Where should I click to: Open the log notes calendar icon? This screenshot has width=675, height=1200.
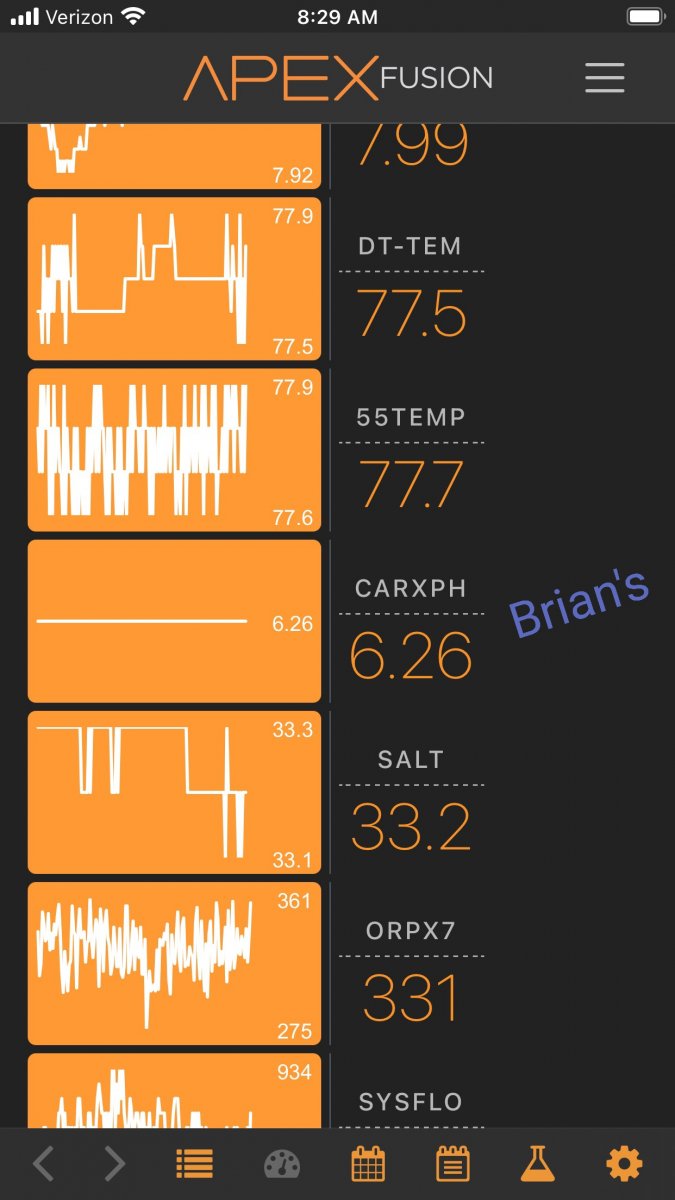pyautogui.click(x=453, y=1164)
